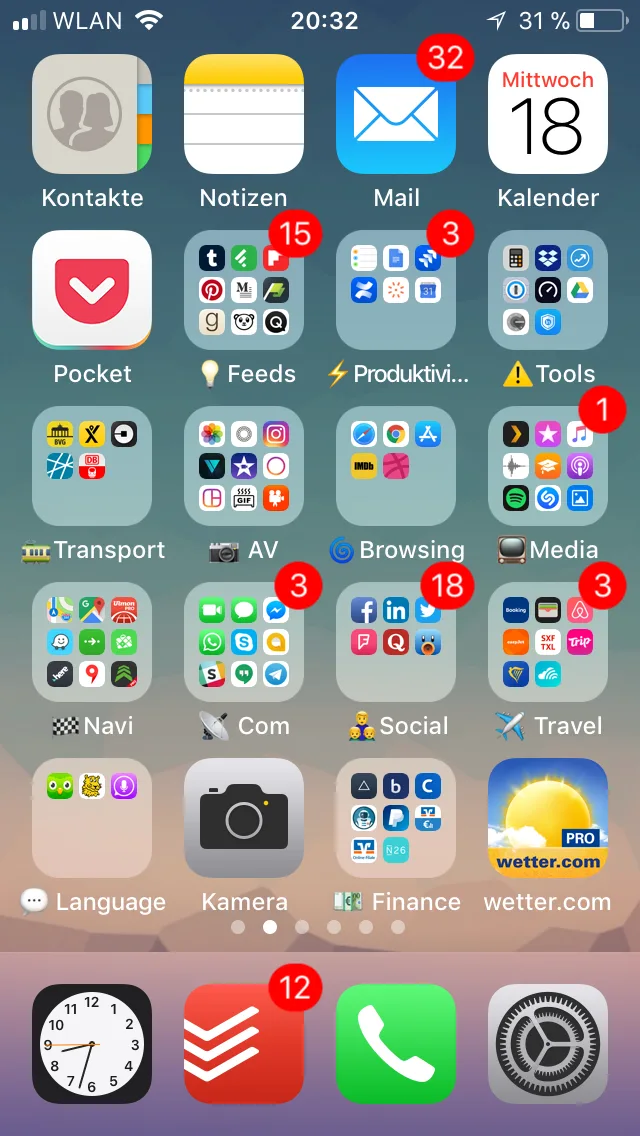Open the Transport folder
This screenshot has height=1136, width=640.
coord(92,466)
